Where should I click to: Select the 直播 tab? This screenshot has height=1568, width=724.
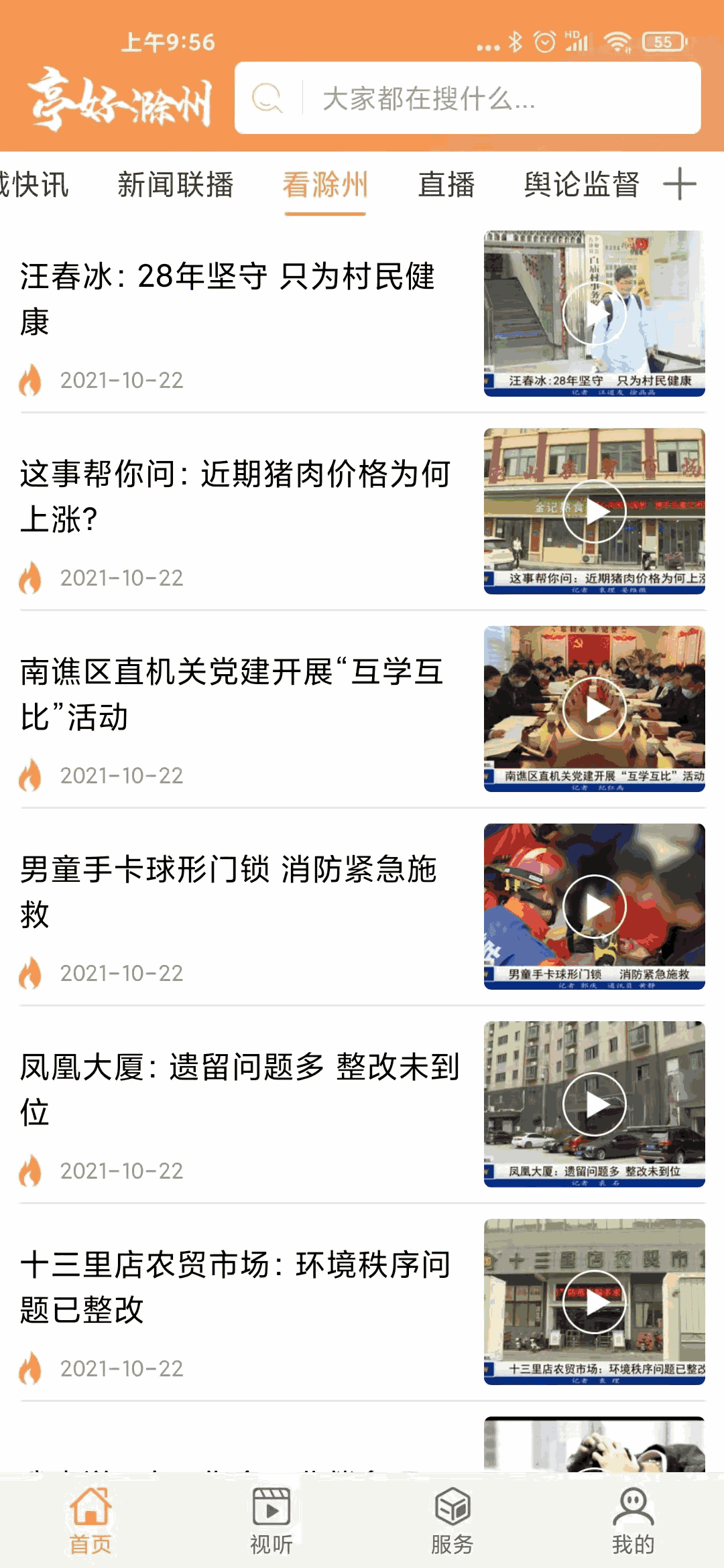click(x=446, y=184)
